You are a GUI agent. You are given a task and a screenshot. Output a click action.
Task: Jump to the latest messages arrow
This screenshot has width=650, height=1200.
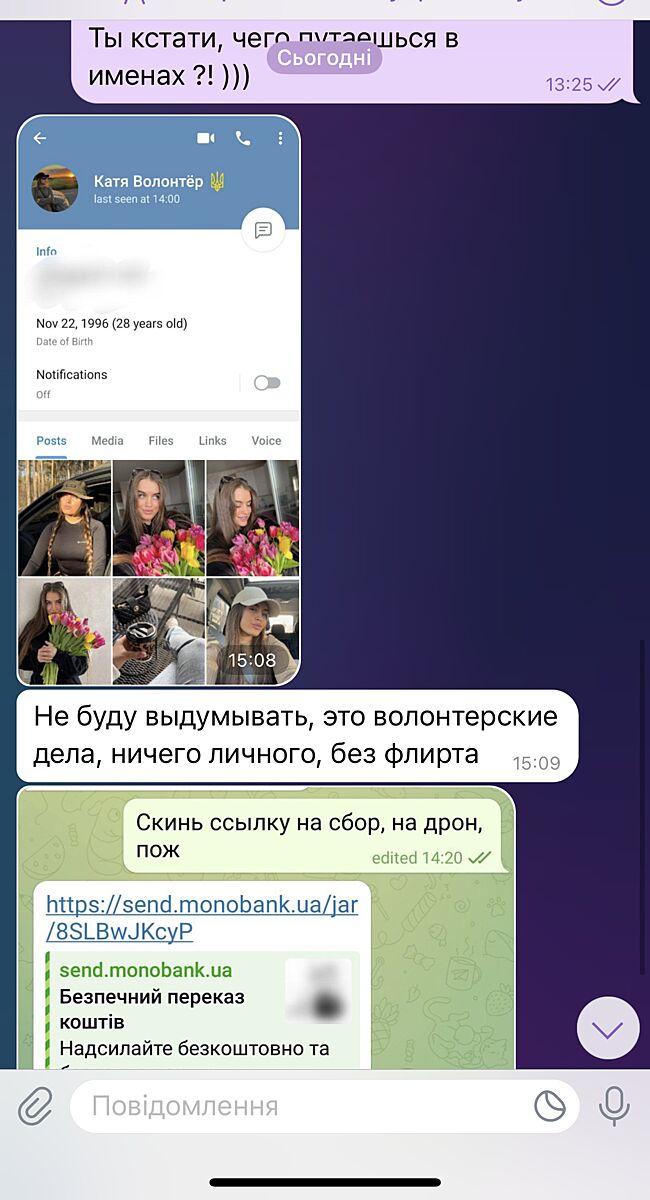(x=607, y=1028)
